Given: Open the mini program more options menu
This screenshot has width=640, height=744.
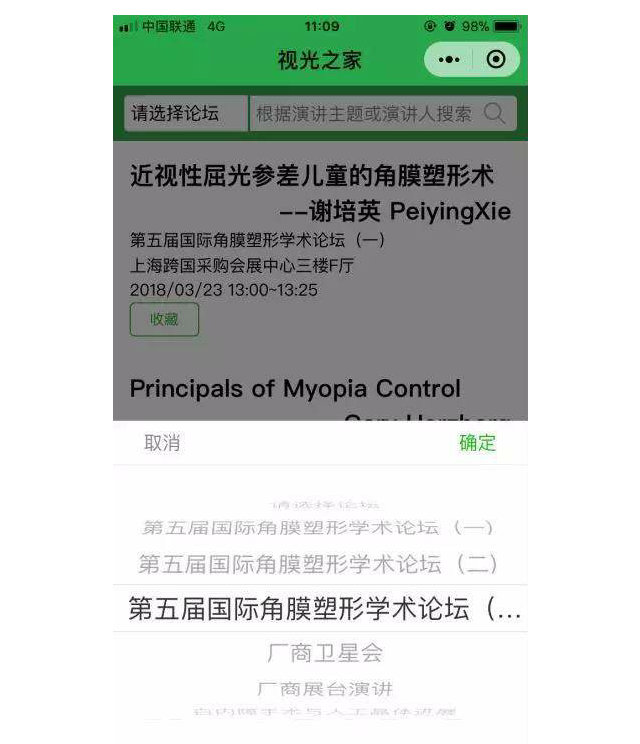Looking at the screenshot, I should click(x=449, y=60).
